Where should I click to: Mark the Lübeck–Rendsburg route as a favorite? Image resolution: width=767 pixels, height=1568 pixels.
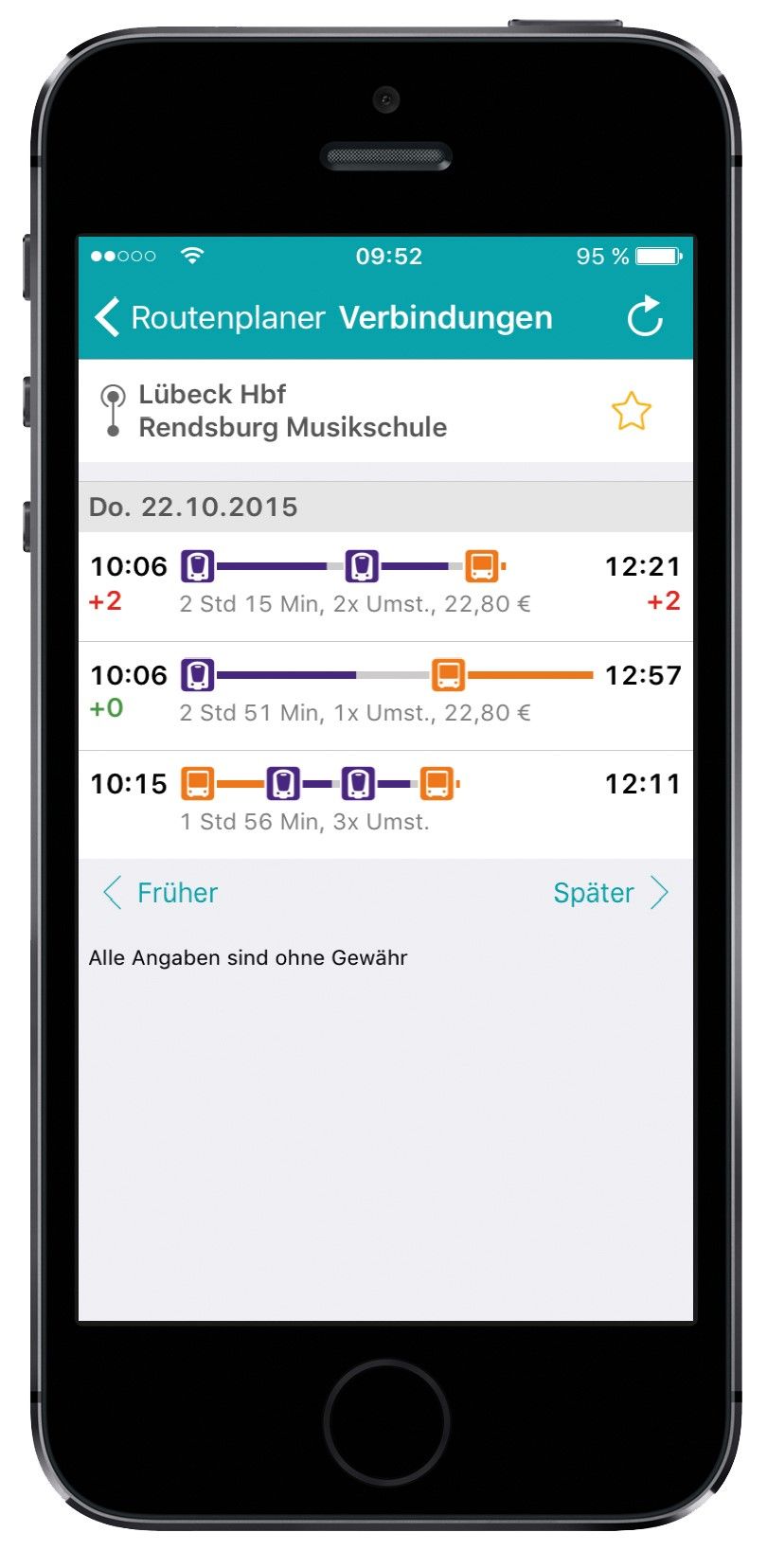click(x=631, y=411)
